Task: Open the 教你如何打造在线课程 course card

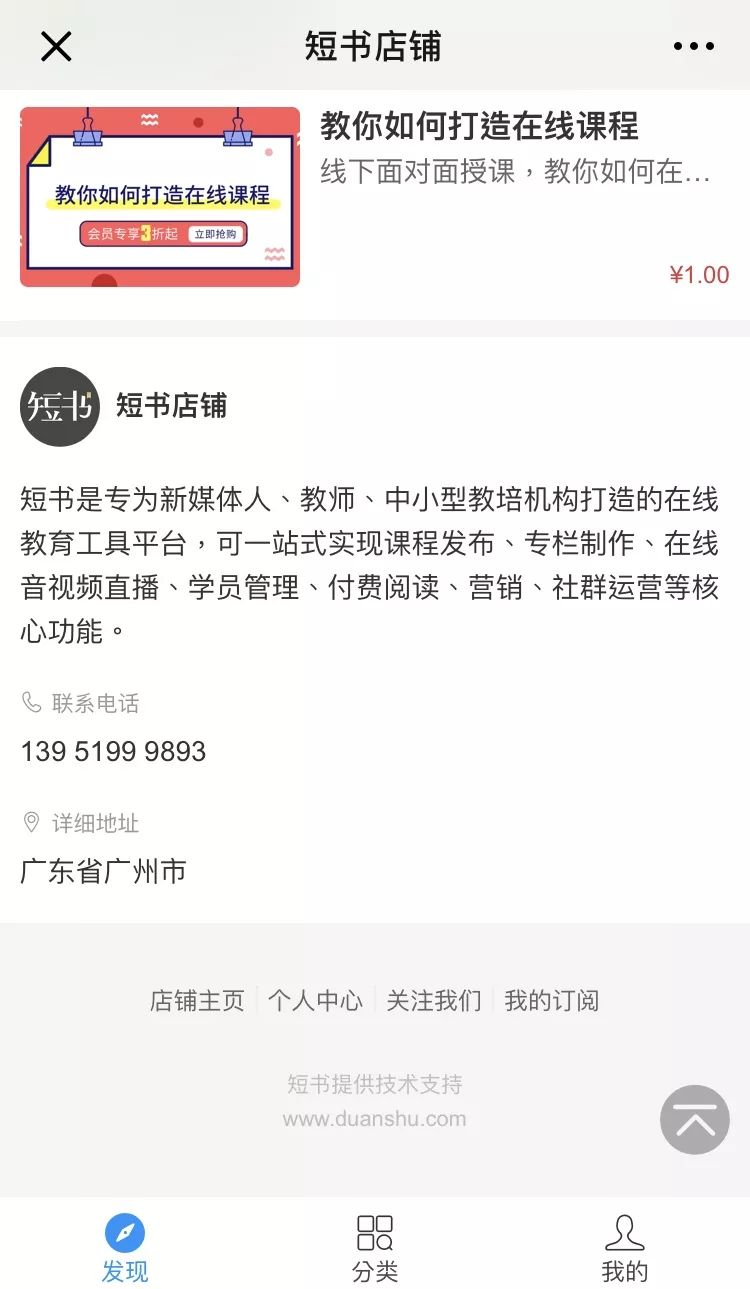Action: 374,197
